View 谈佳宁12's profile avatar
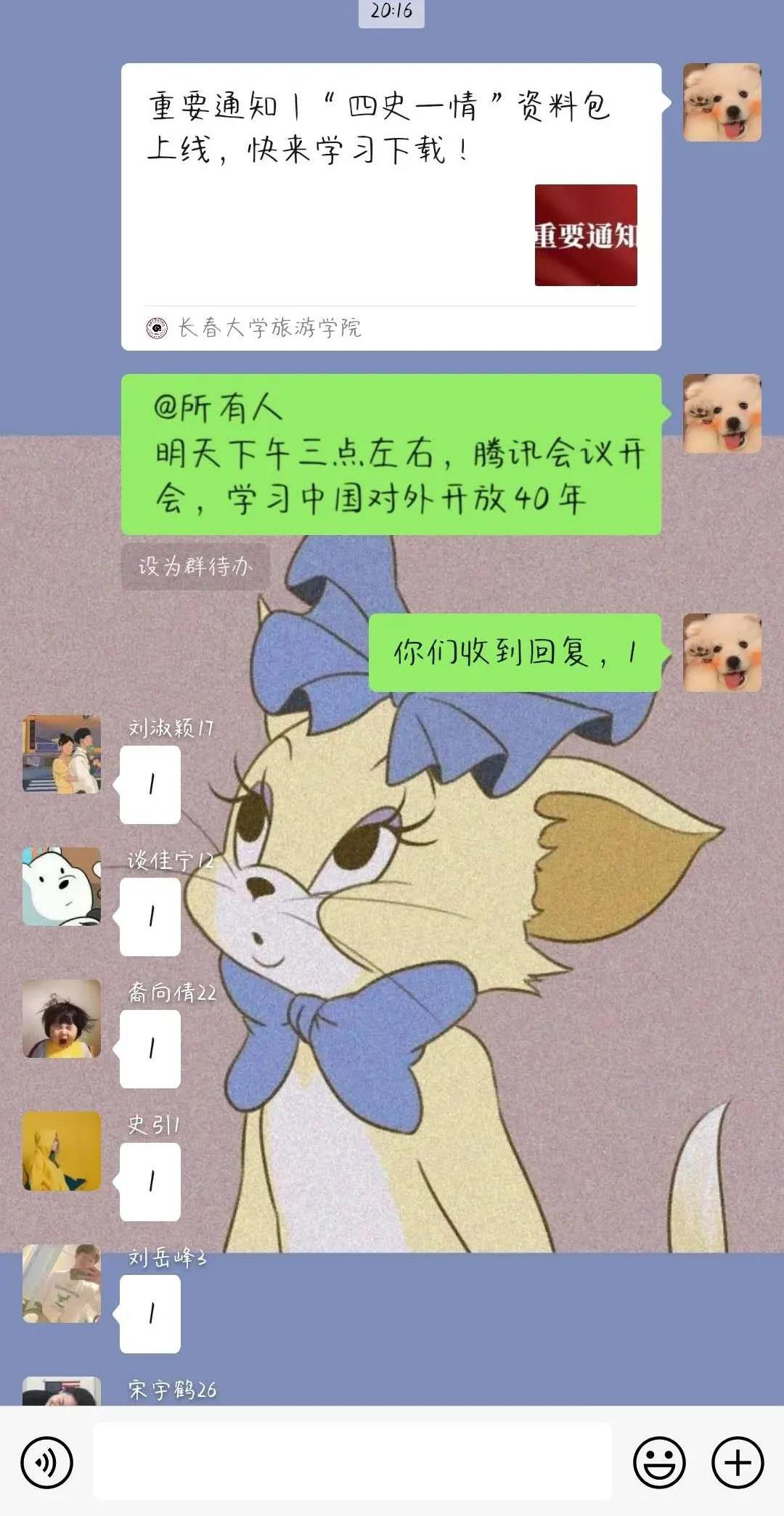 click(x=62, y=887)
